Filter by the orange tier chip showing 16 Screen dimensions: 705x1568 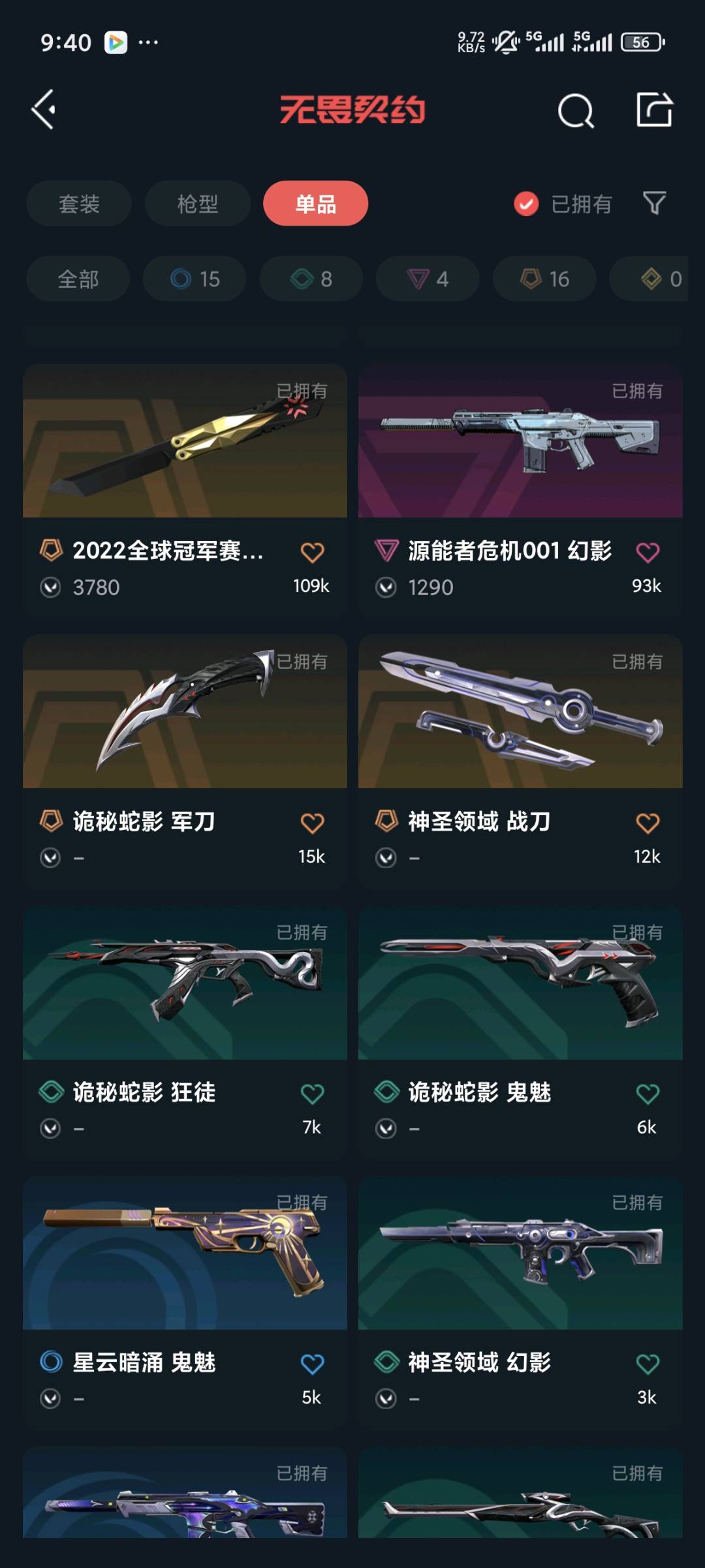[x=544, y=279]
